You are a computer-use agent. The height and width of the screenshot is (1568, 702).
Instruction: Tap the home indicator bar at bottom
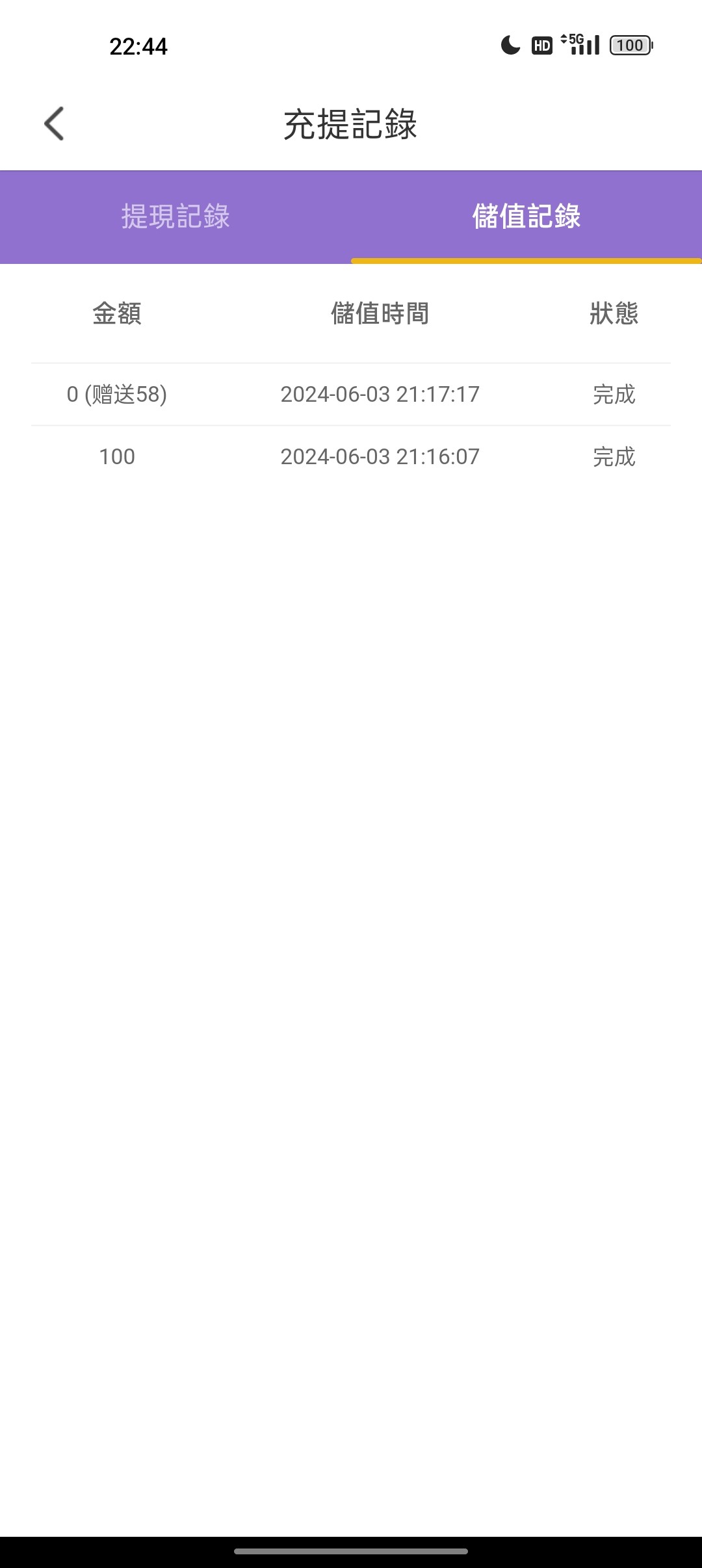[351, 1551]
